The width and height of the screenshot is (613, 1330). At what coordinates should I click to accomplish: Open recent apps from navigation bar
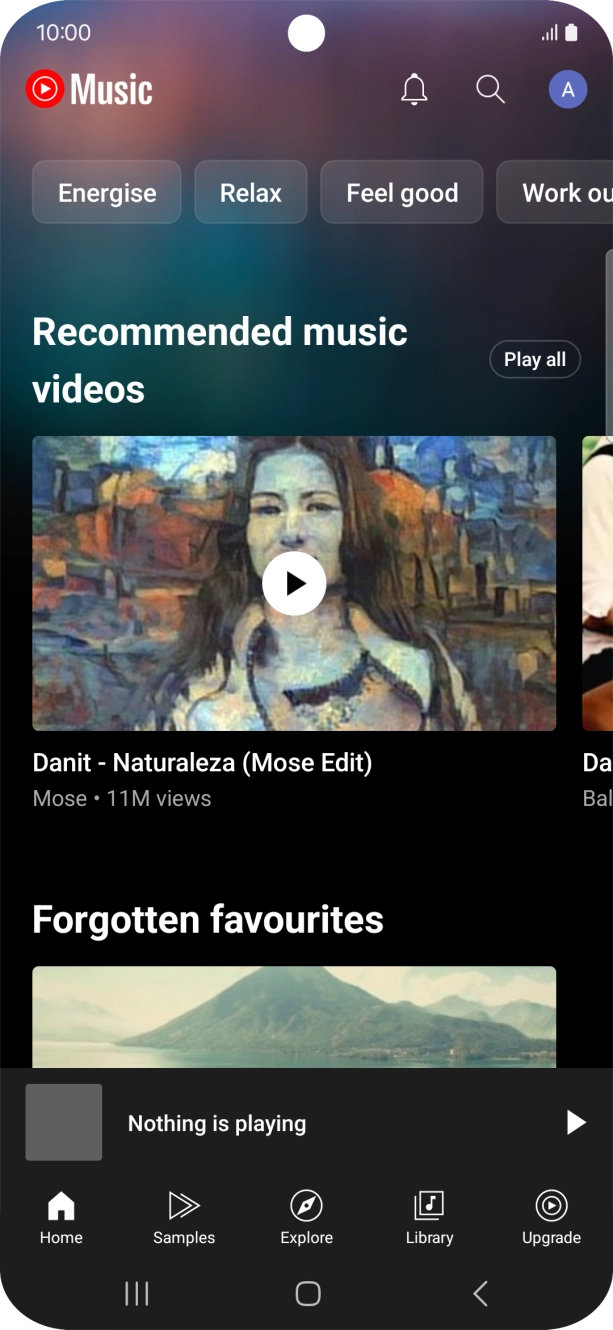click(x=137, y=1294)
